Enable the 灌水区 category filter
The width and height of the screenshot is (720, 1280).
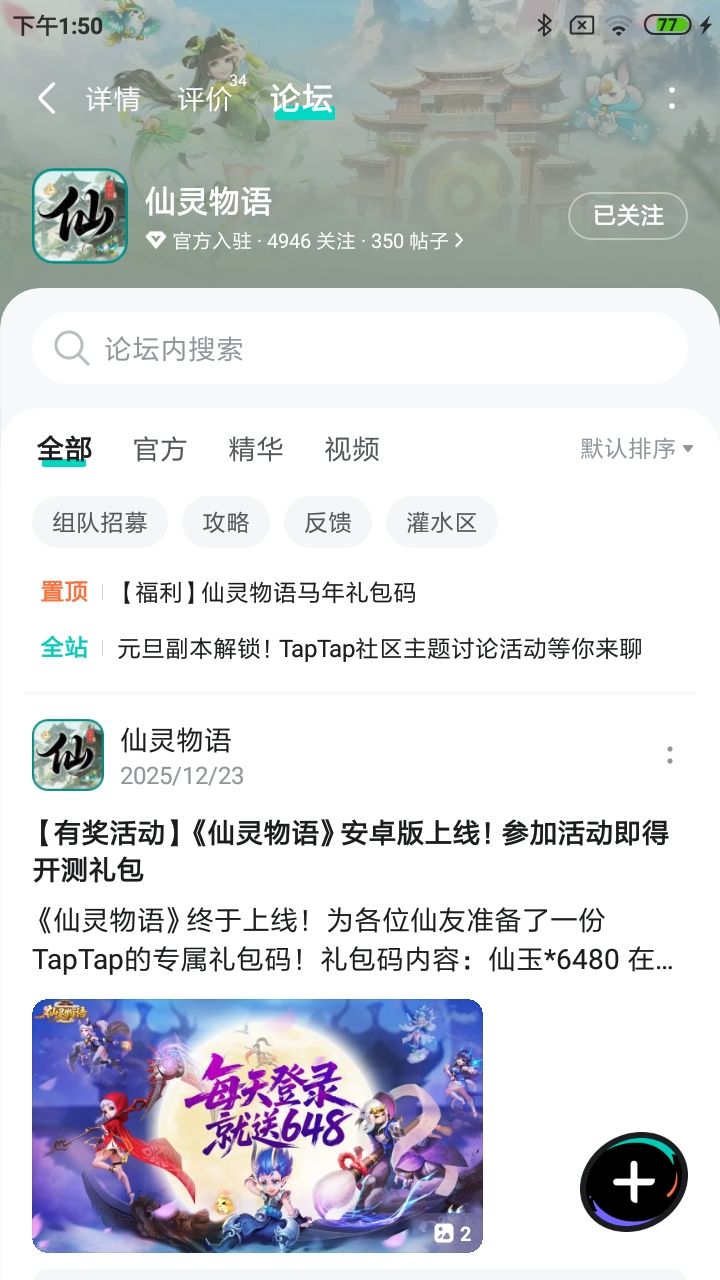pyautogui.click(x=440, y=522)
